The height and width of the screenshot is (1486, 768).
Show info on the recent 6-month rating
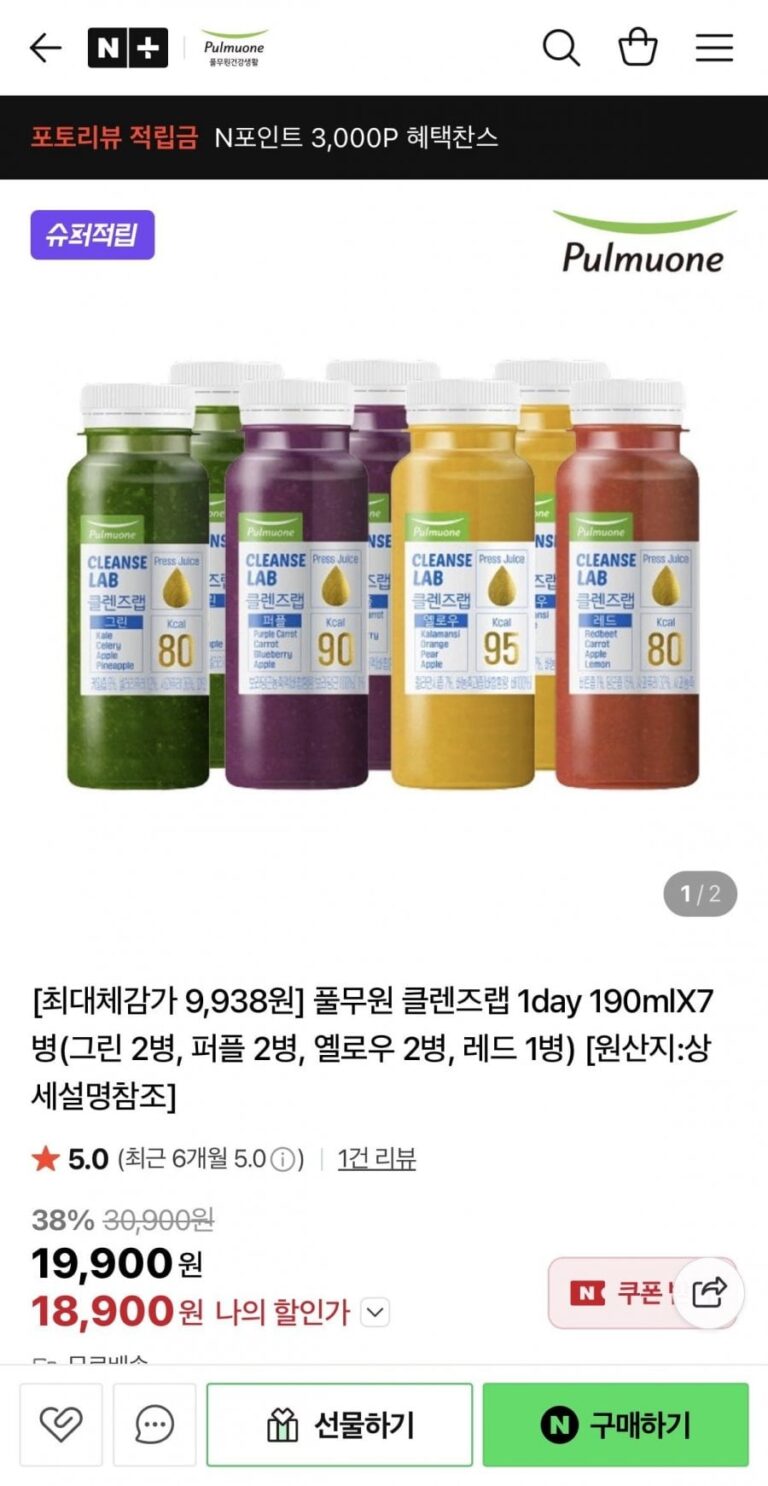click(x=285, y=1160)
